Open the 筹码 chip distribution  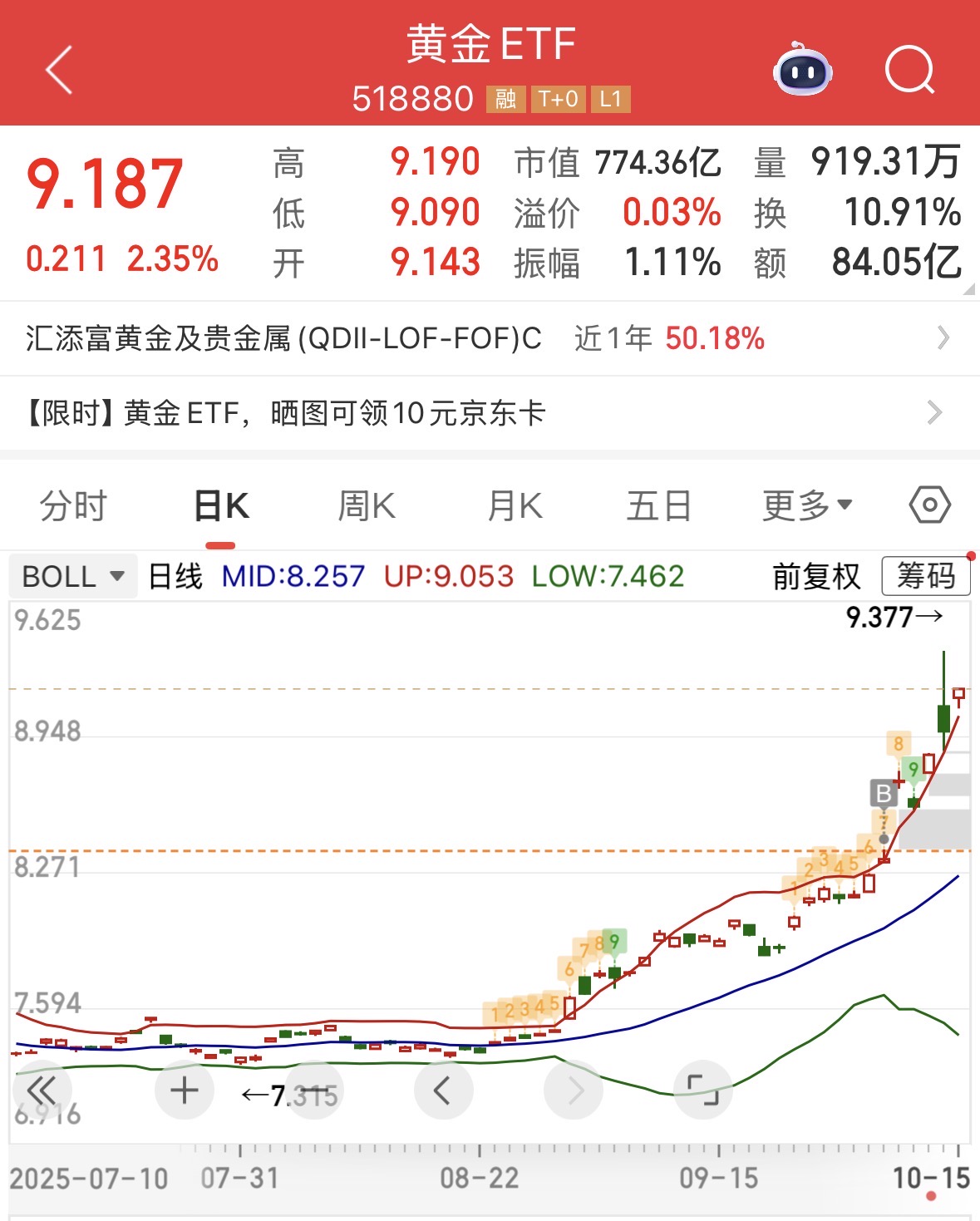925,576
